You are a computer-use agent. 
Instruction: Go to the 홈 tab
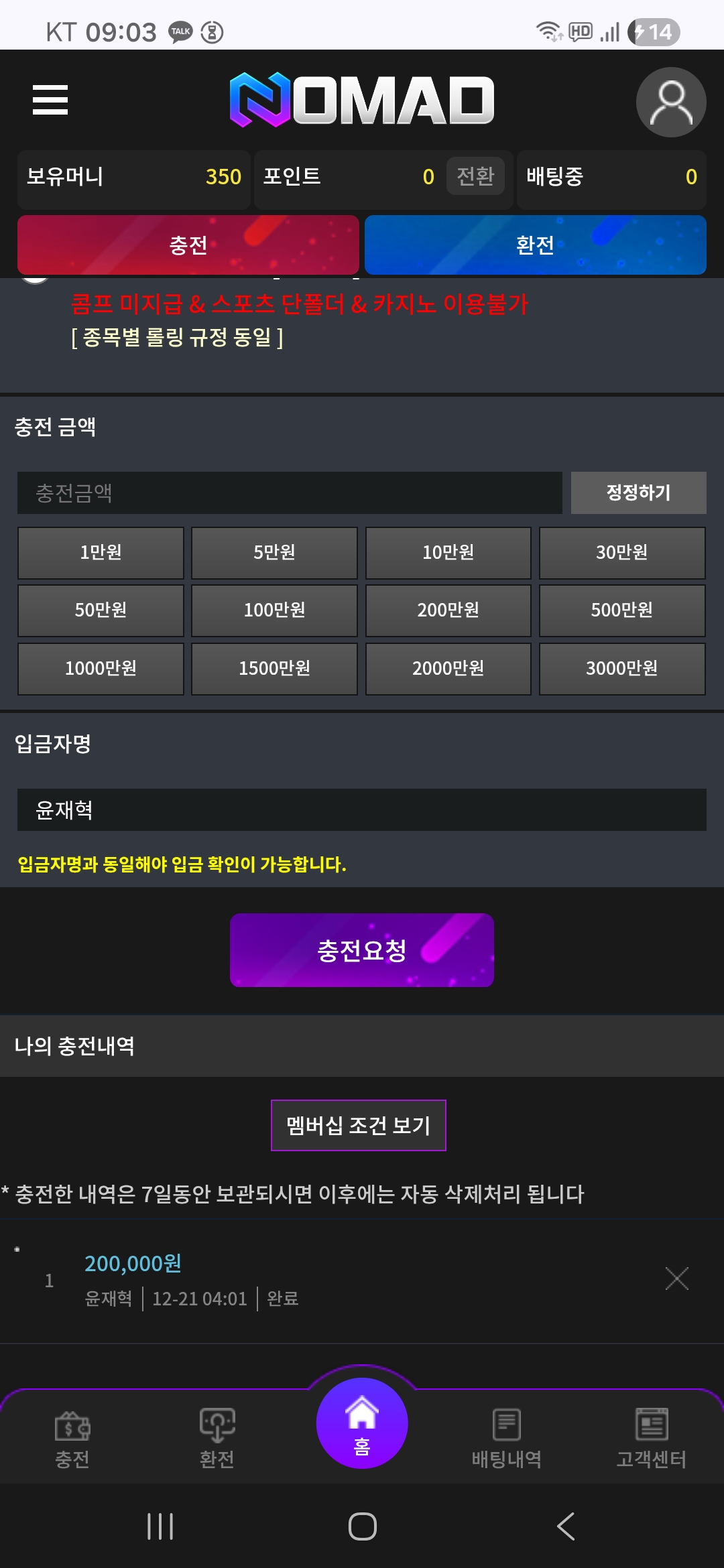pyautogui.click(x=362, y=1423)
